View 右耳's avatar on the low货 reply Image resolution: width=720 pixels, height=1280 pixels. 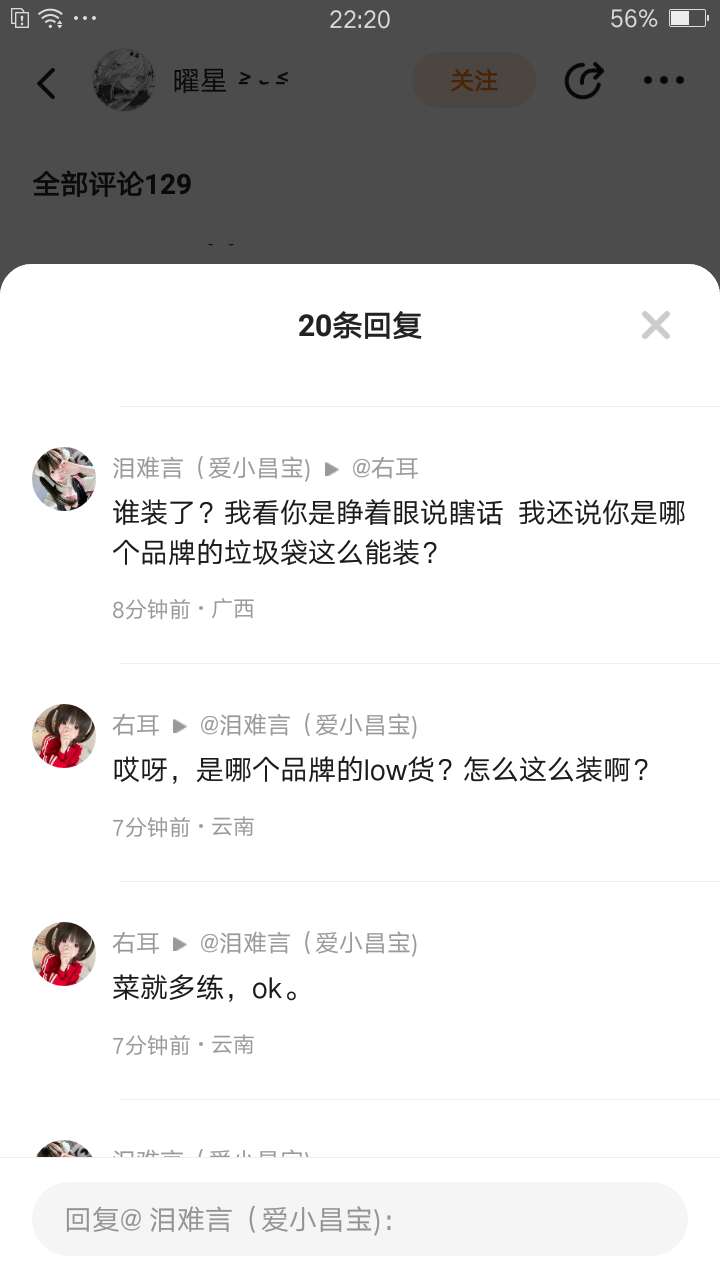tap(64, 736)
